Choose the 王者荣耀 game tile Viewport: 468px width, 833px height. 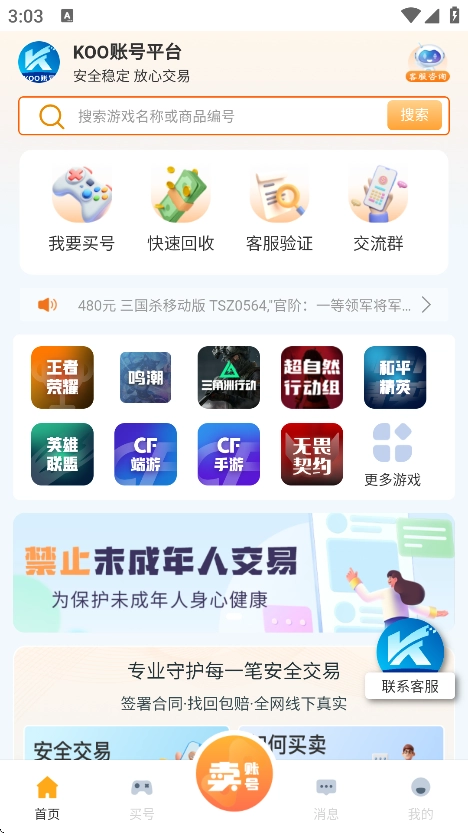62,377
